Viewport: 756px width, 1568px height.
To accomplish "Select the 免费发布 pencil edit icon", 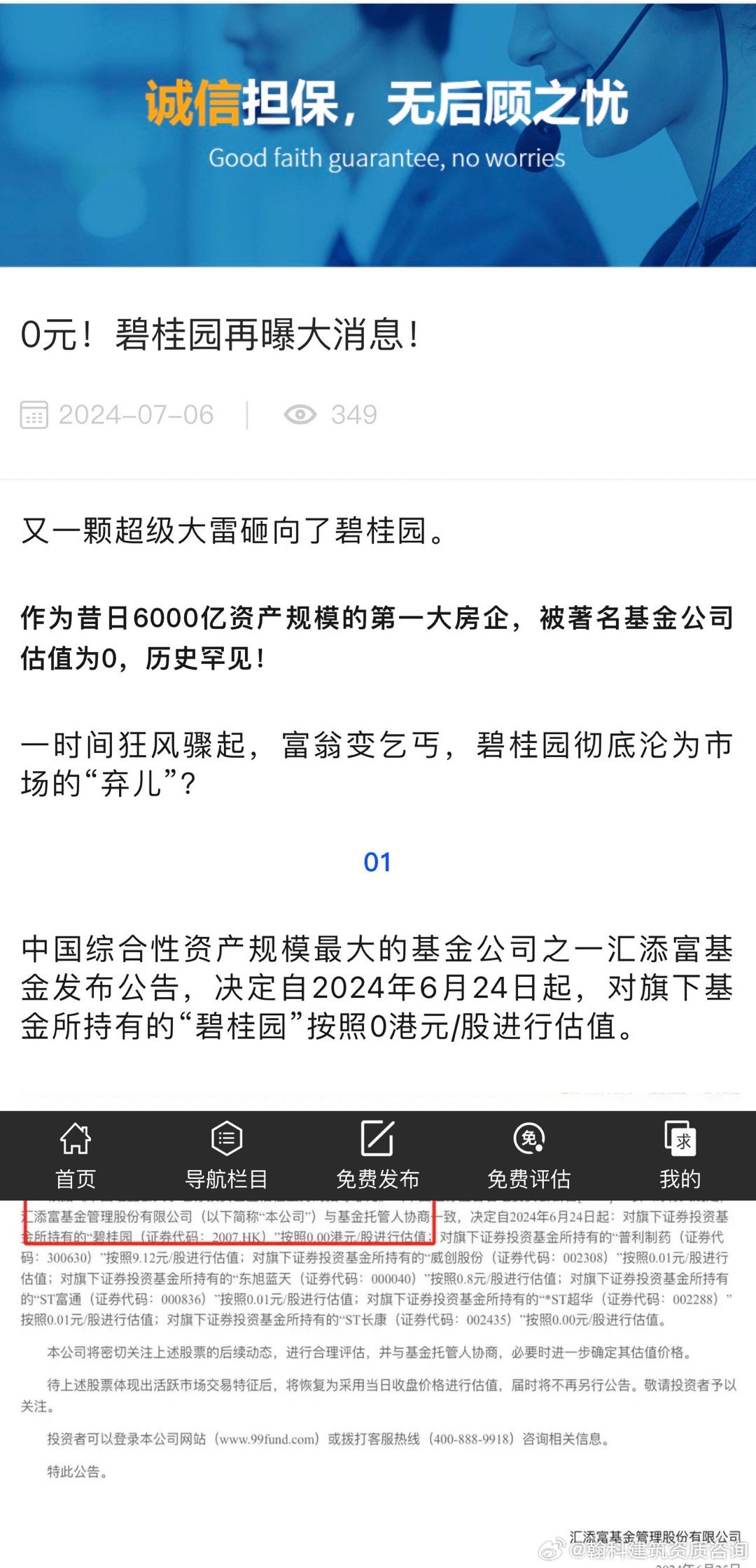I will (377, 1138).
